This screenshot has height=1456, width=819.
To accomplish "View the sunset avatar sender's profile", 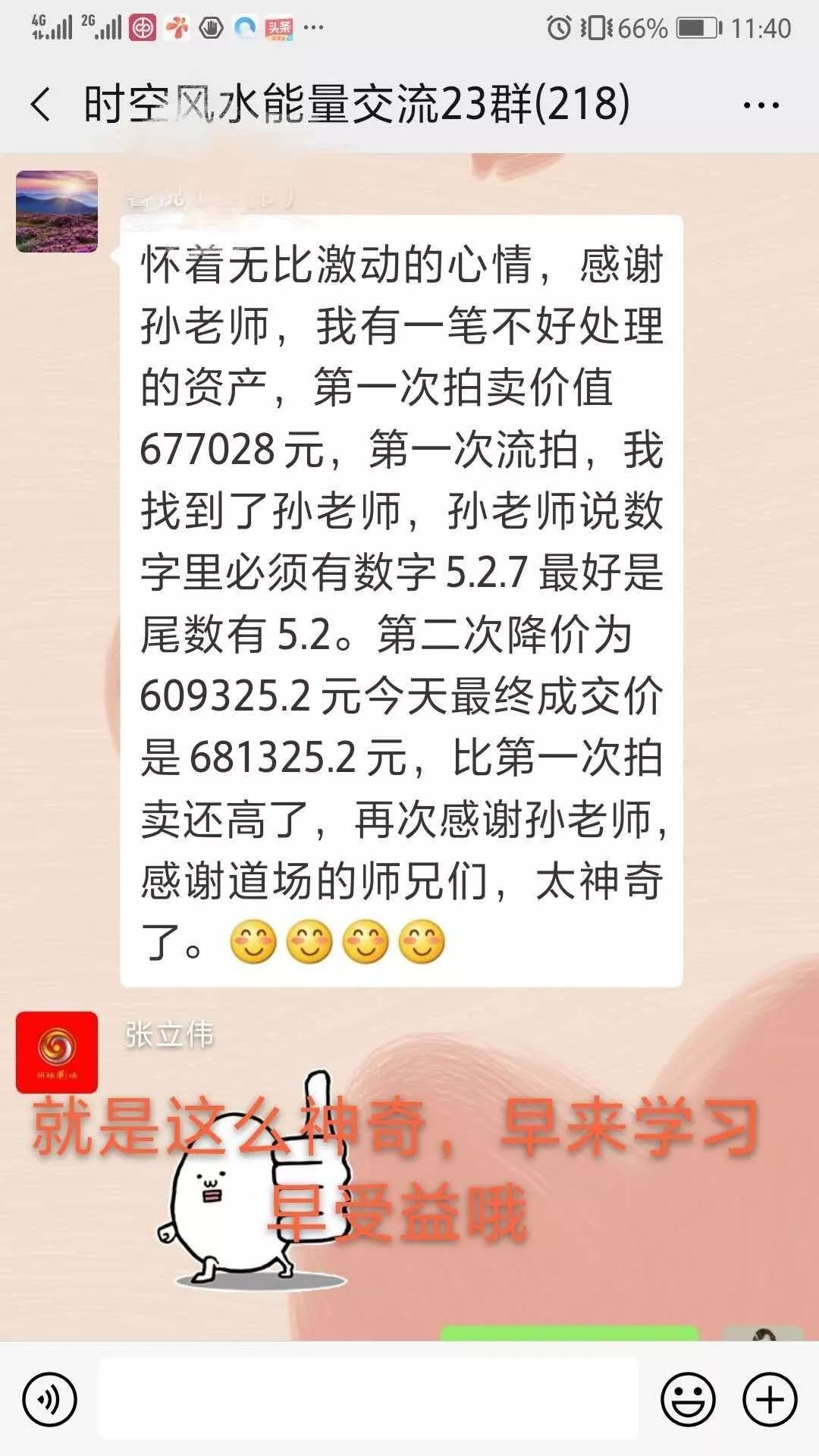I will pyautogui.click(x=57, y=212).
